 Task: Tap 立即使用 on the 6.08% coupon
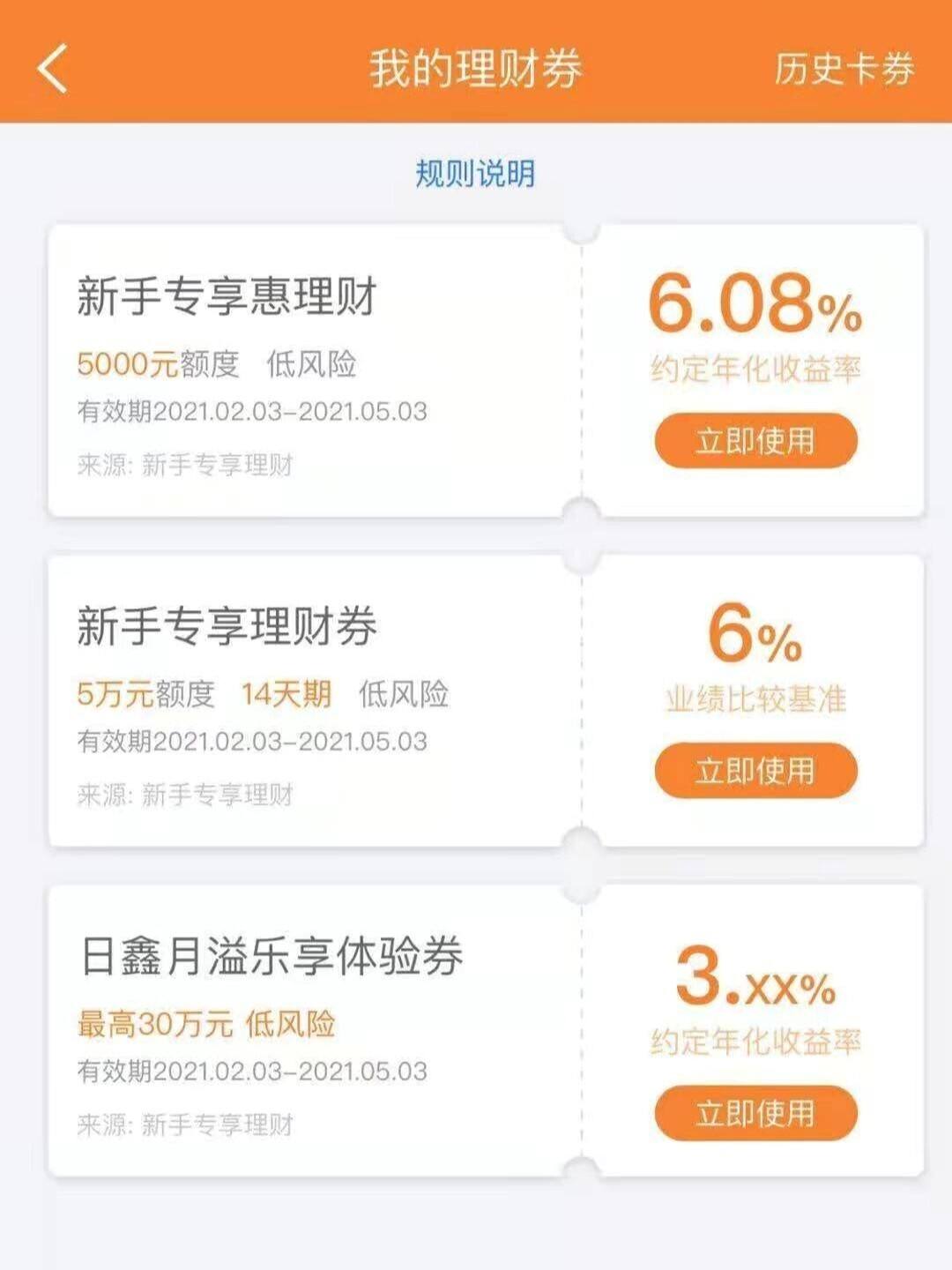(x=755, y=440)
